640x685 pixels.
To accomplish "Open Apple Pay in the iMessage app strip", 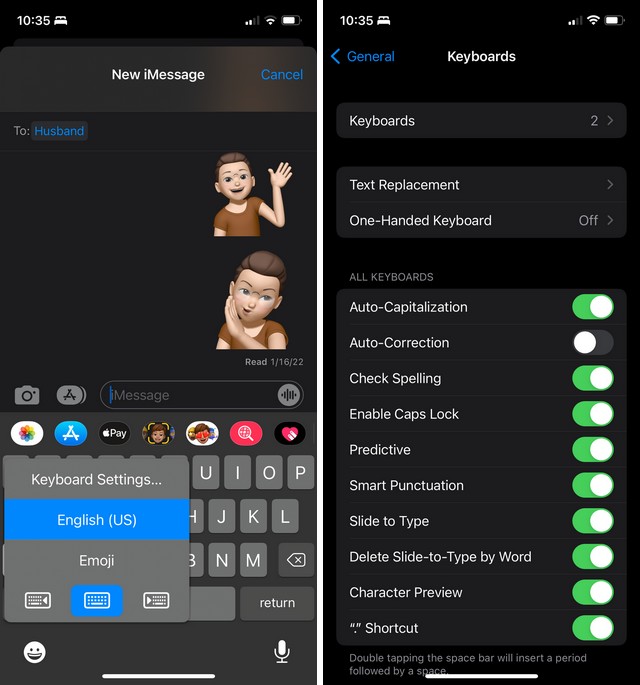I will pyautogui.click(x=114, y=433).
